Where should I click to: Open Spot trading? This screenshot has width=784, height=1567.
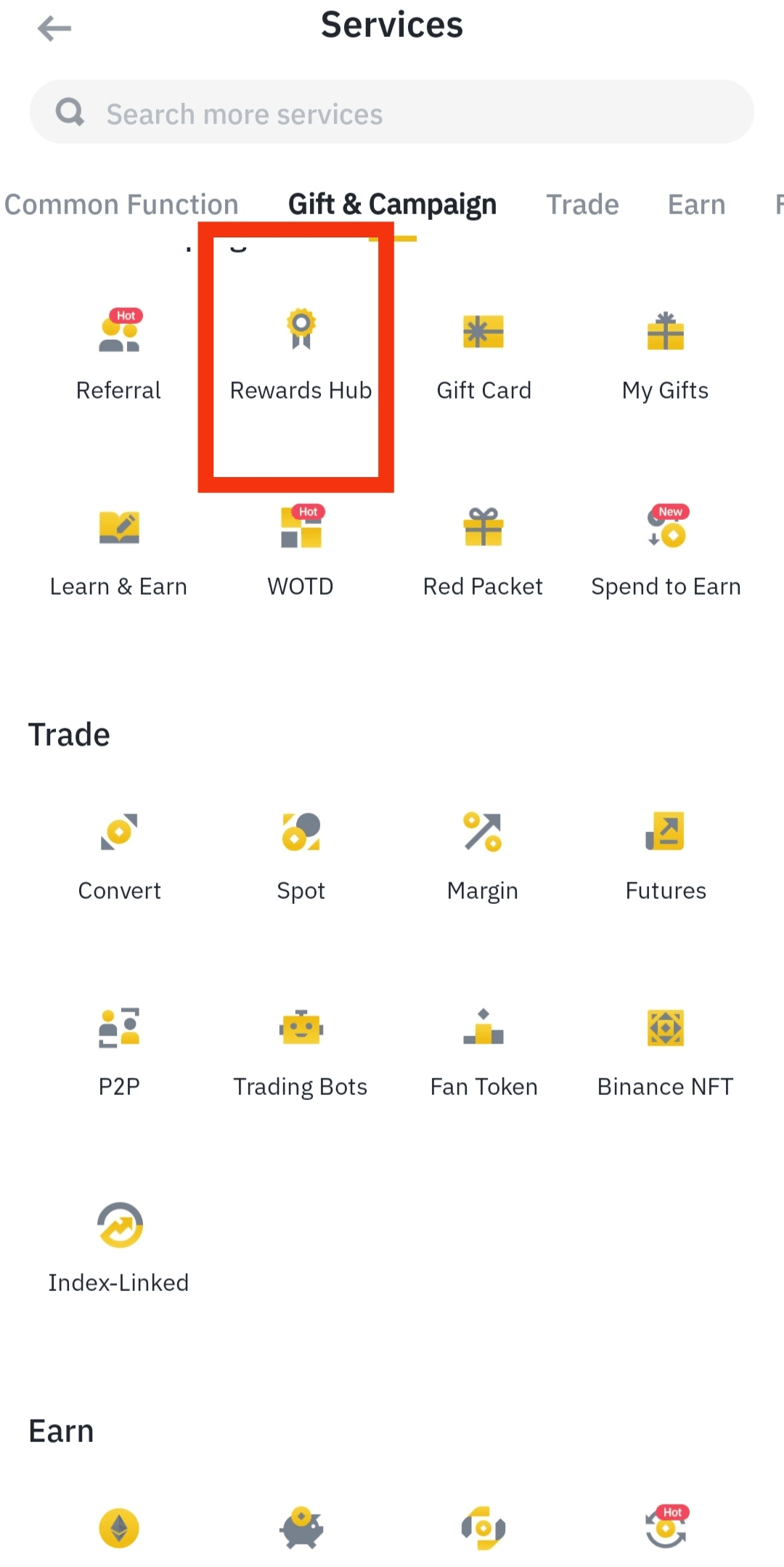click(301, 855)
